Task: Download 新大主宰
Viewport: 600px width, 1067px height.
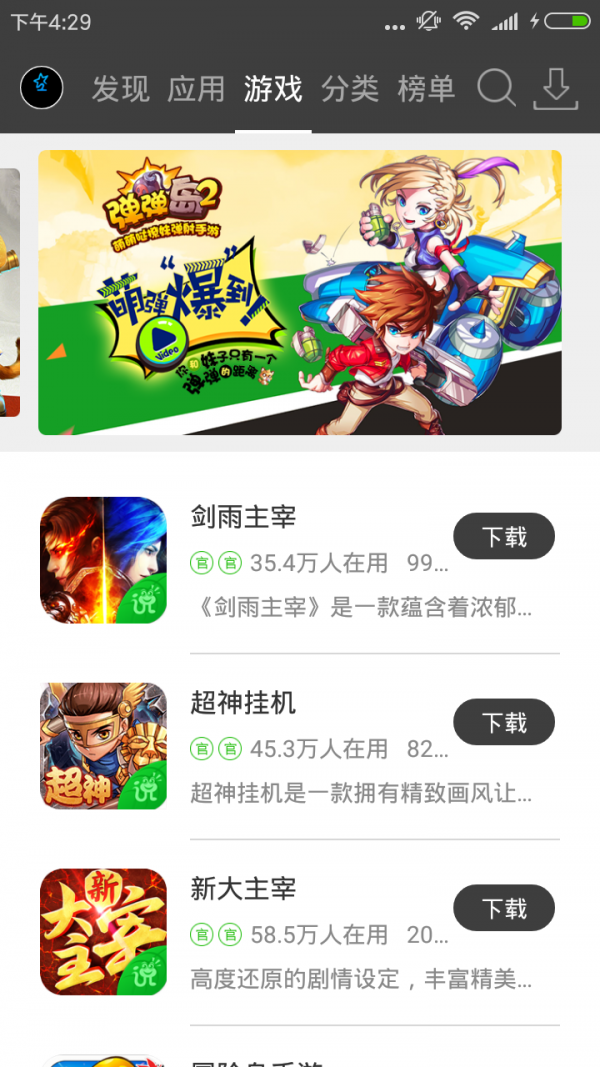Action: pos(504,908)
